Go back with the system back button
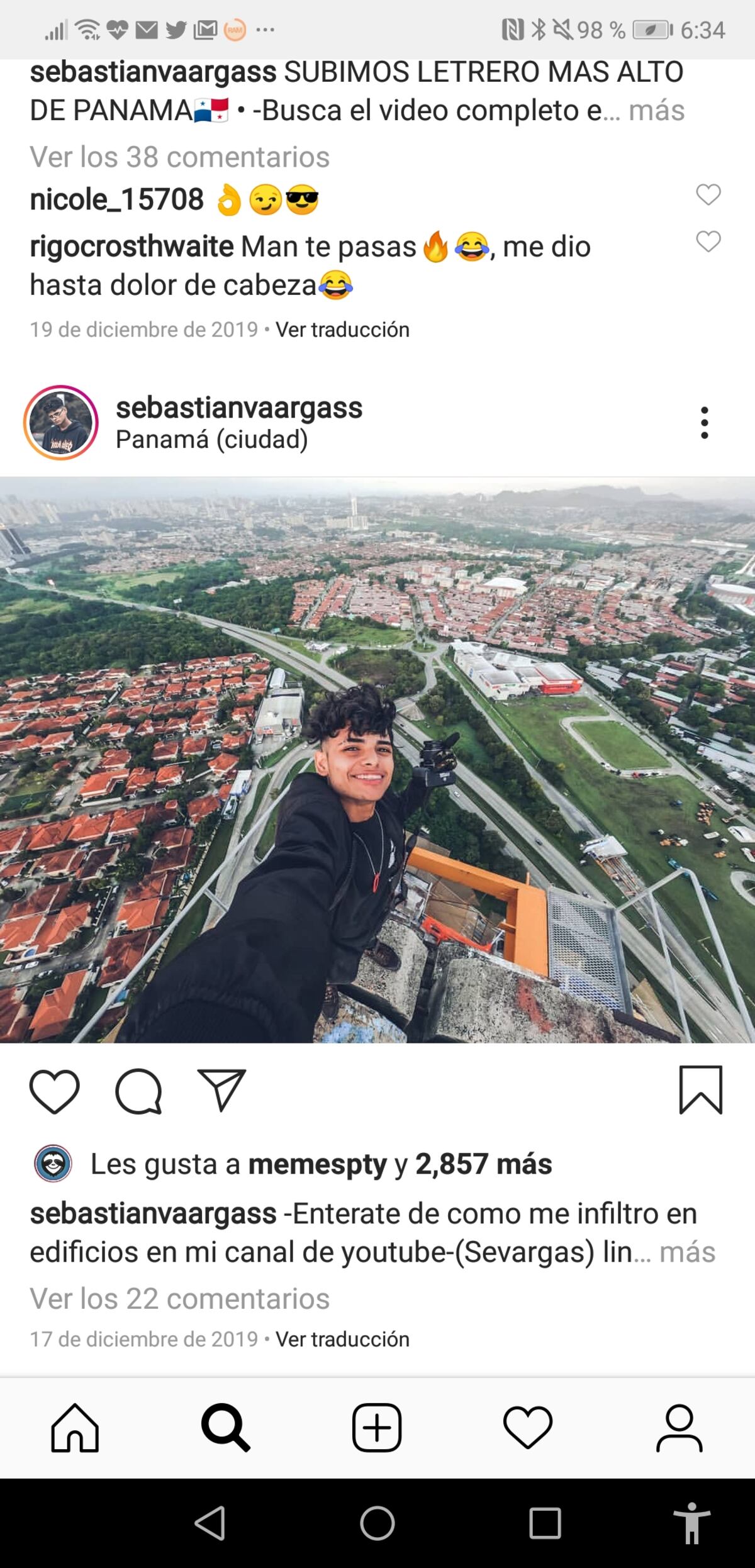This screenshot has width=755, height=1568. click(x=210, y=1523)
